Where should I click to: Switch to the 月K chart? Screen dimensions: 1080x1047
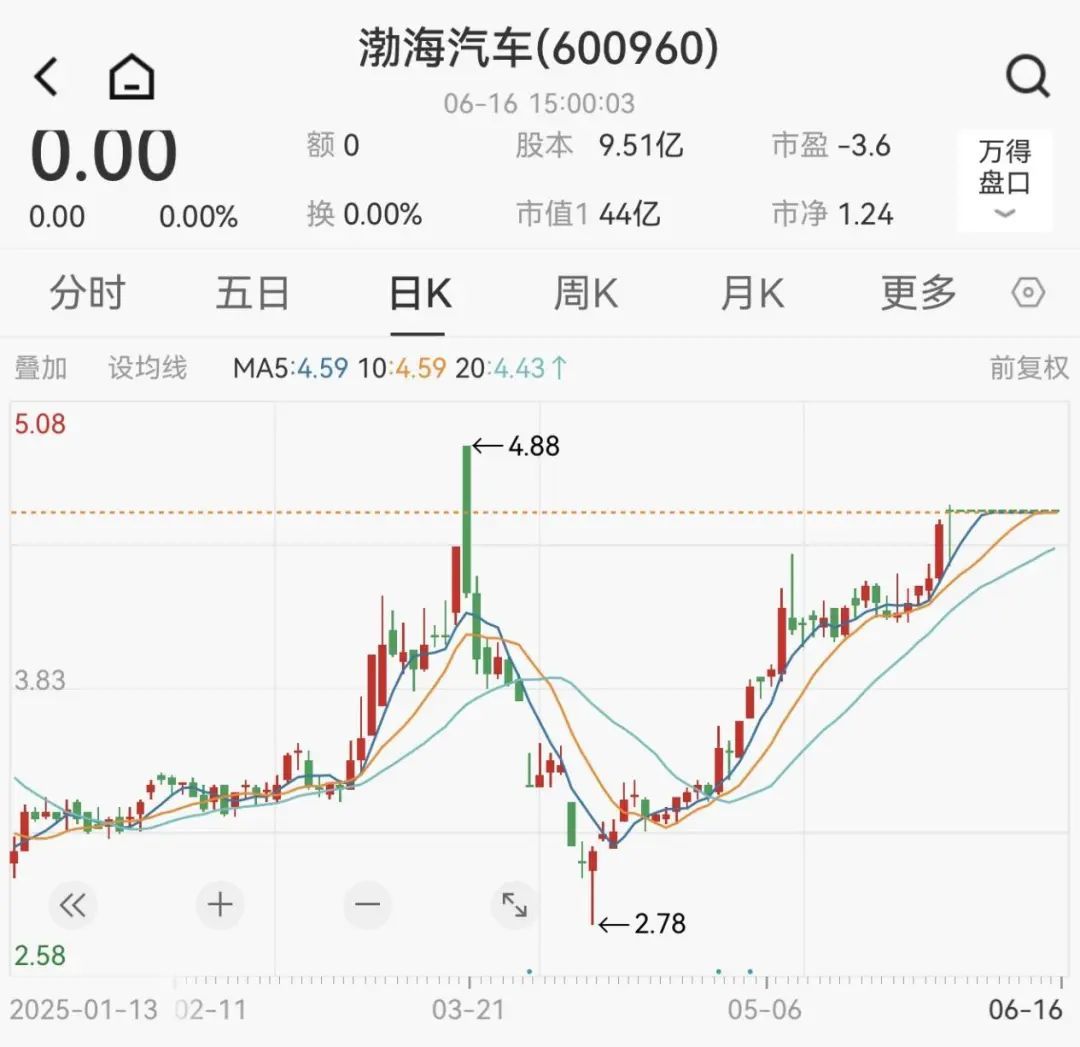click(x=752, y=294)
